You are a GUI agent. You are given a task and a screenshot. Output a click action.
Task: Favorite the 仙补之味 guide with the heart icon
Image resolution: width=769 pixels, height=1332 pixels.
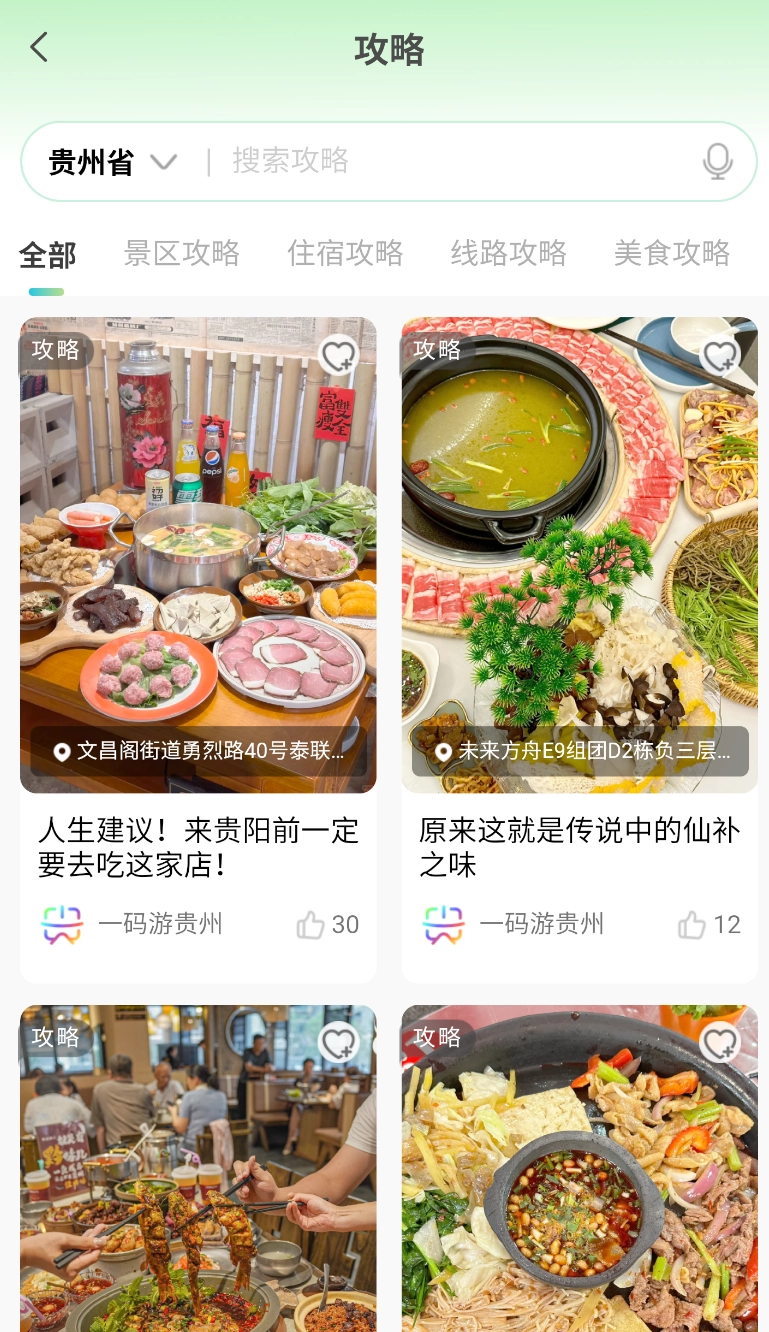click(x=720, y=355)
